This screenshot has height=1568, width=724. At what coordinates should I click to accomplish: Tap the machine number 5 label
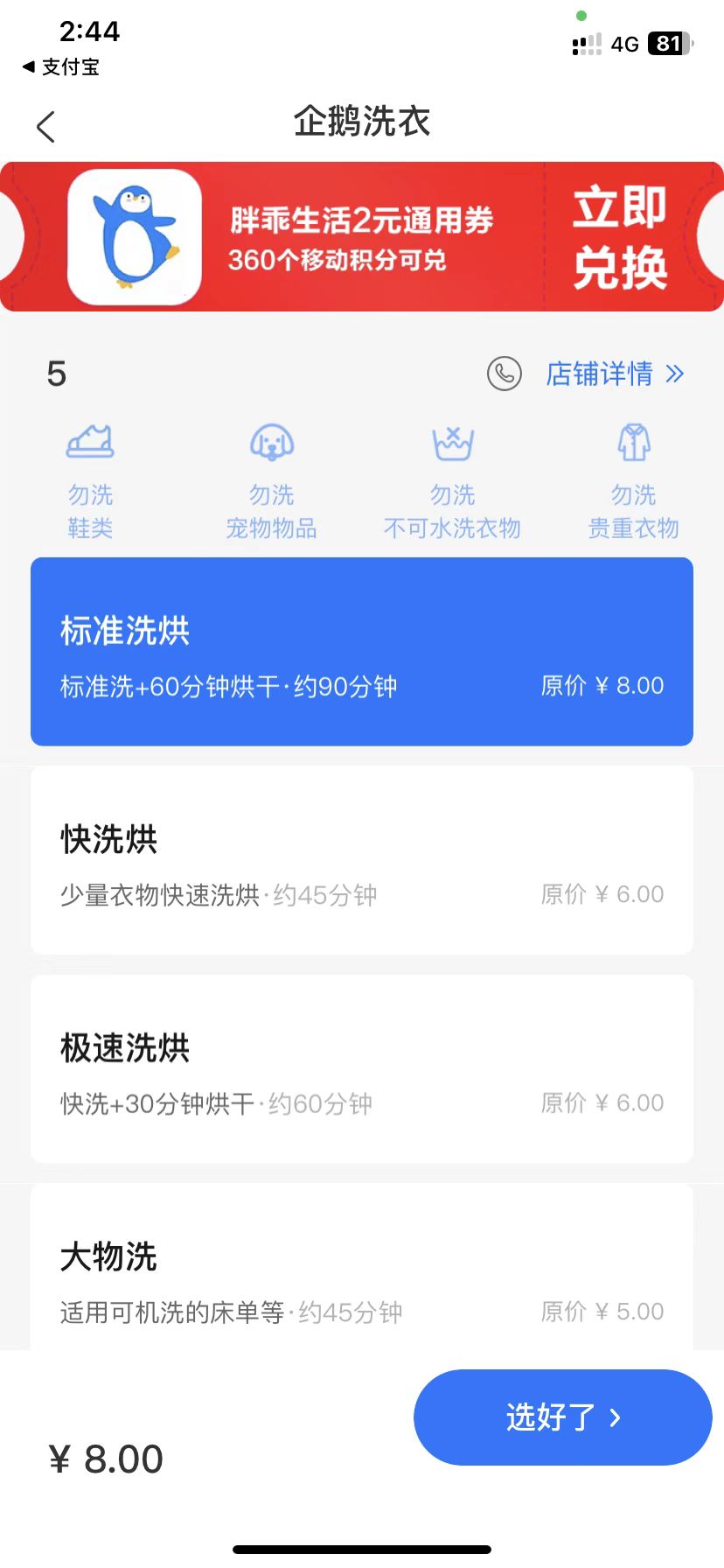(57, 374)
